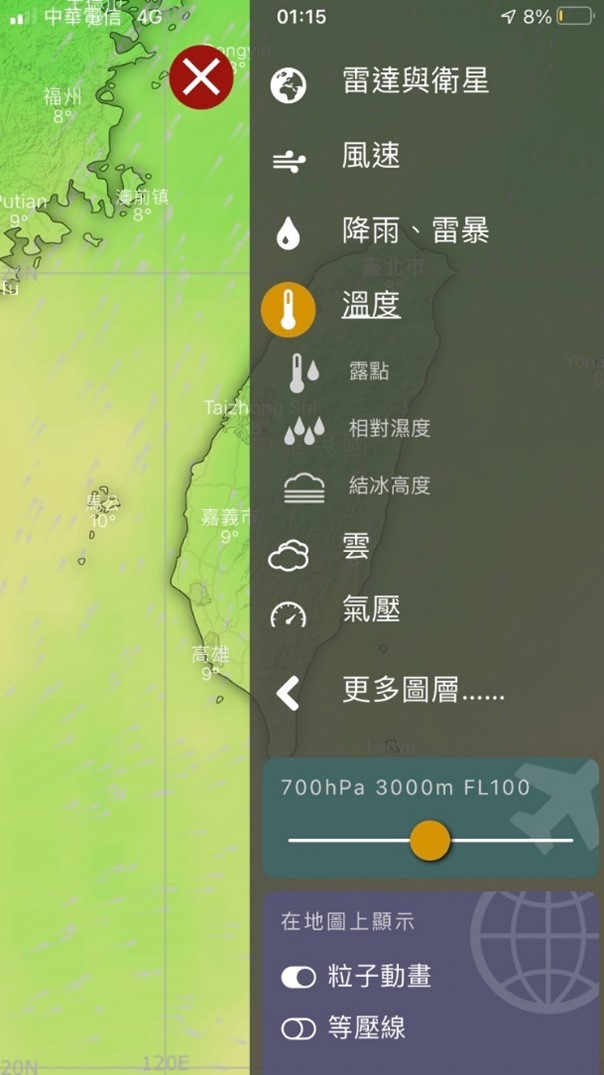Expand 更多圖層 for more layers
The height and width of the screenshot is (1075, 604).
[423, 691]
